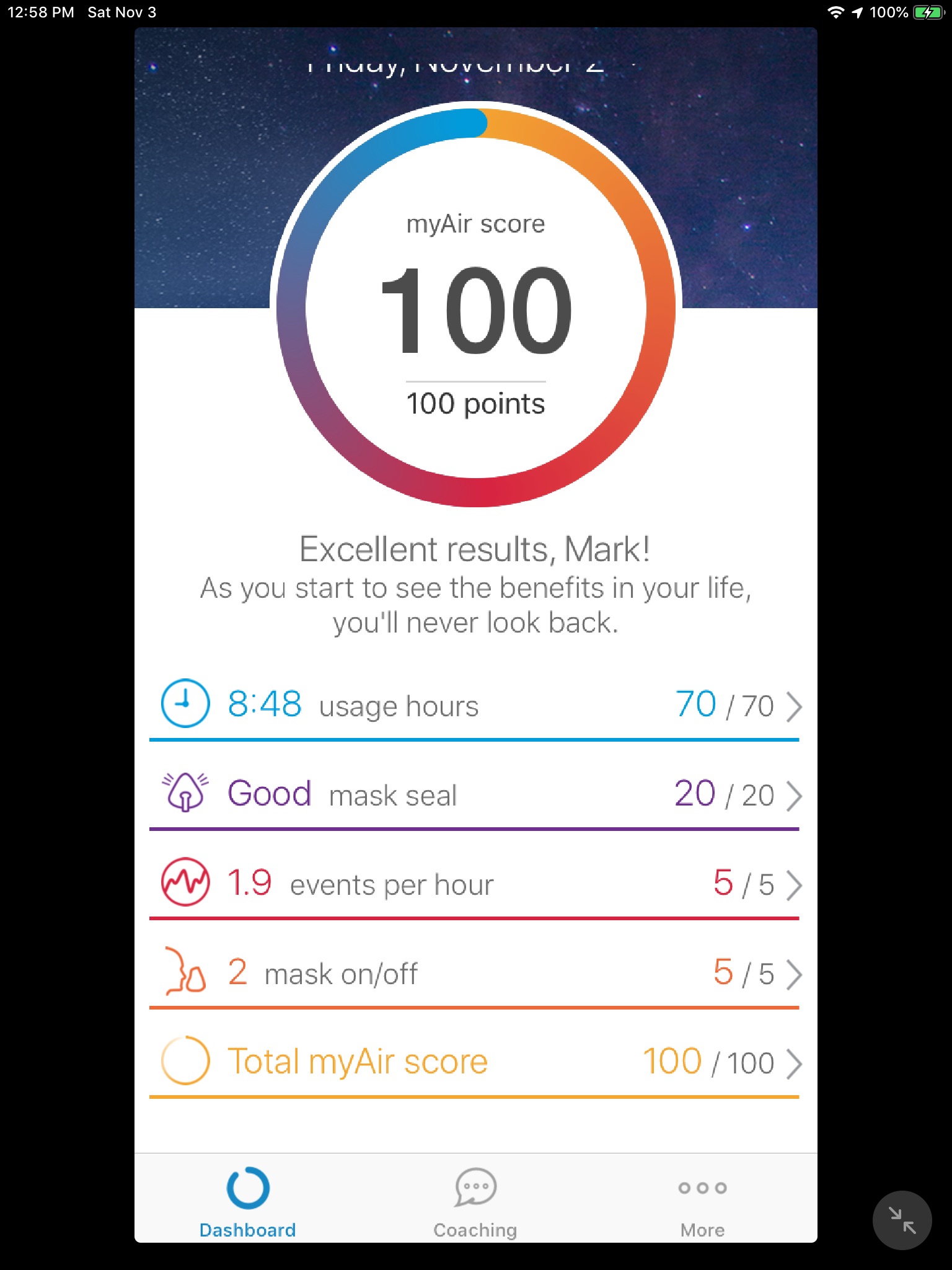
Task: Open Total myAir score breakdown
Action: point(475,1062)
